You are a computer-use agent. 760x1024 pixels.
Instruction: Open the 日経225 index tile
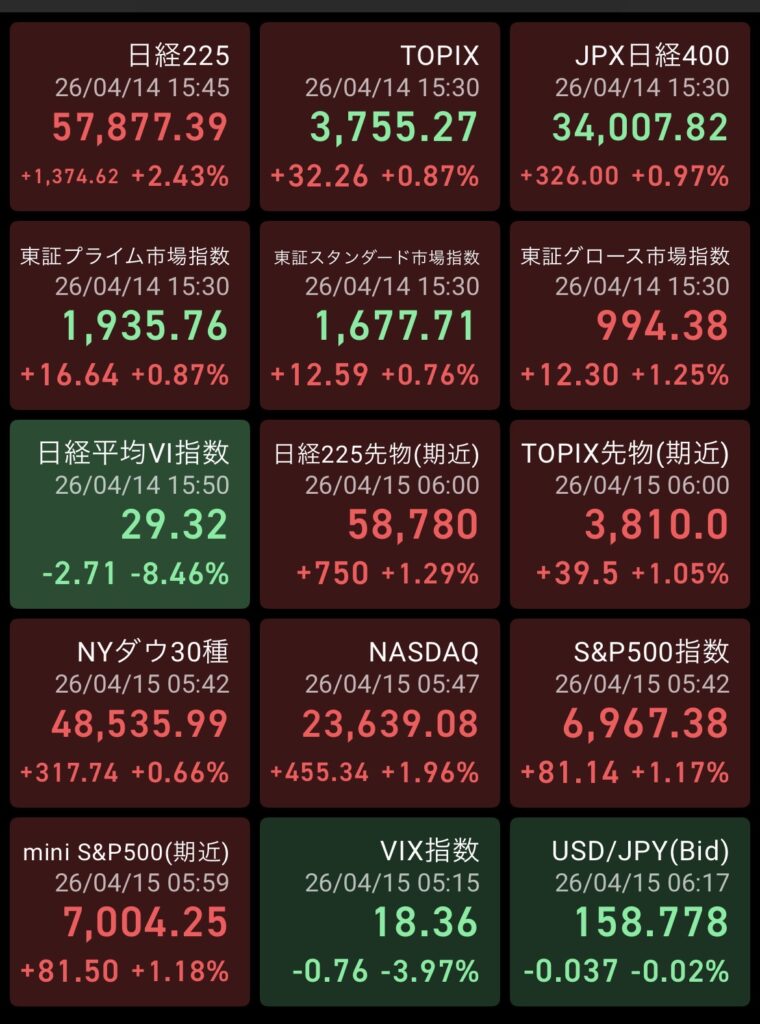(130, 116)
